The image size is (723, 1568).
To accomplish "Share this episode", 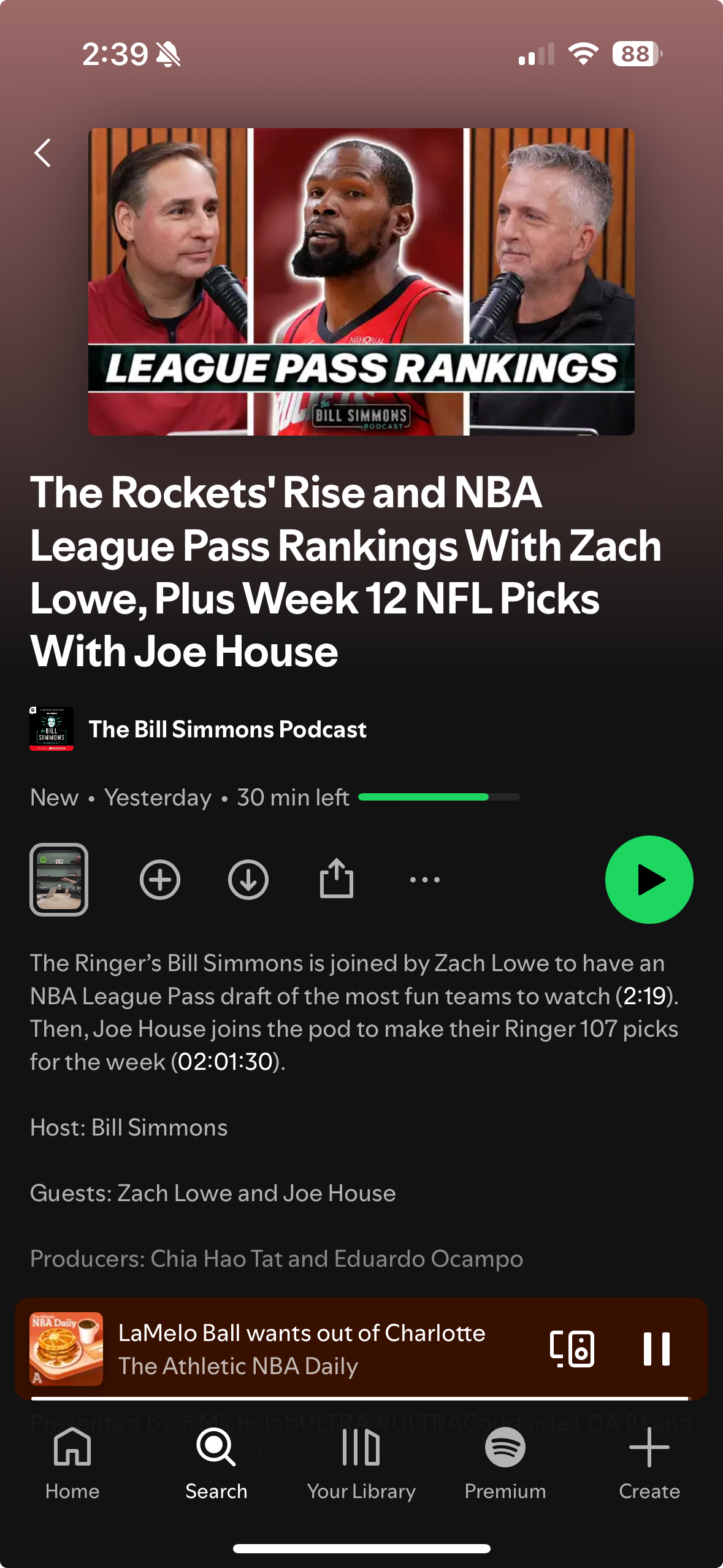I will pos(337,880).
